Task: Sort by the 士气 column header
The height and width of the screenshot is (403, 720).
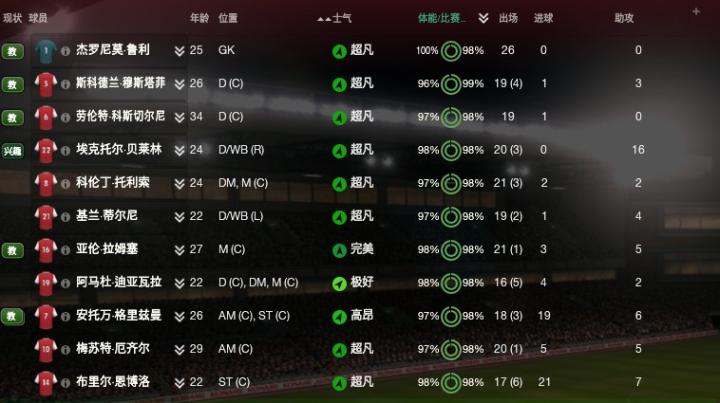Action: pos(341,18)
